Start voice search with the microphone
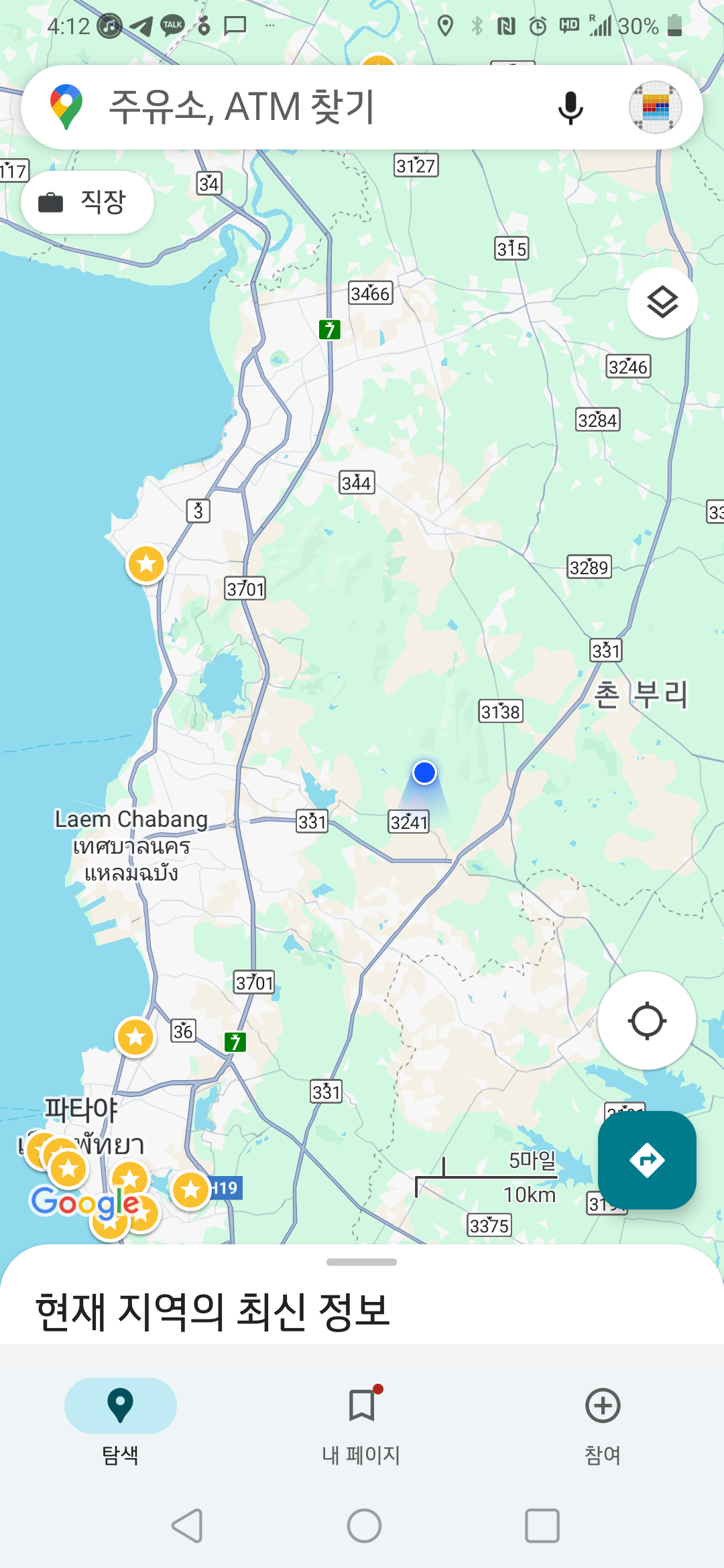The width and height of the screenshot is (724, 1568). pyautogui.click(x=570, y=107)
